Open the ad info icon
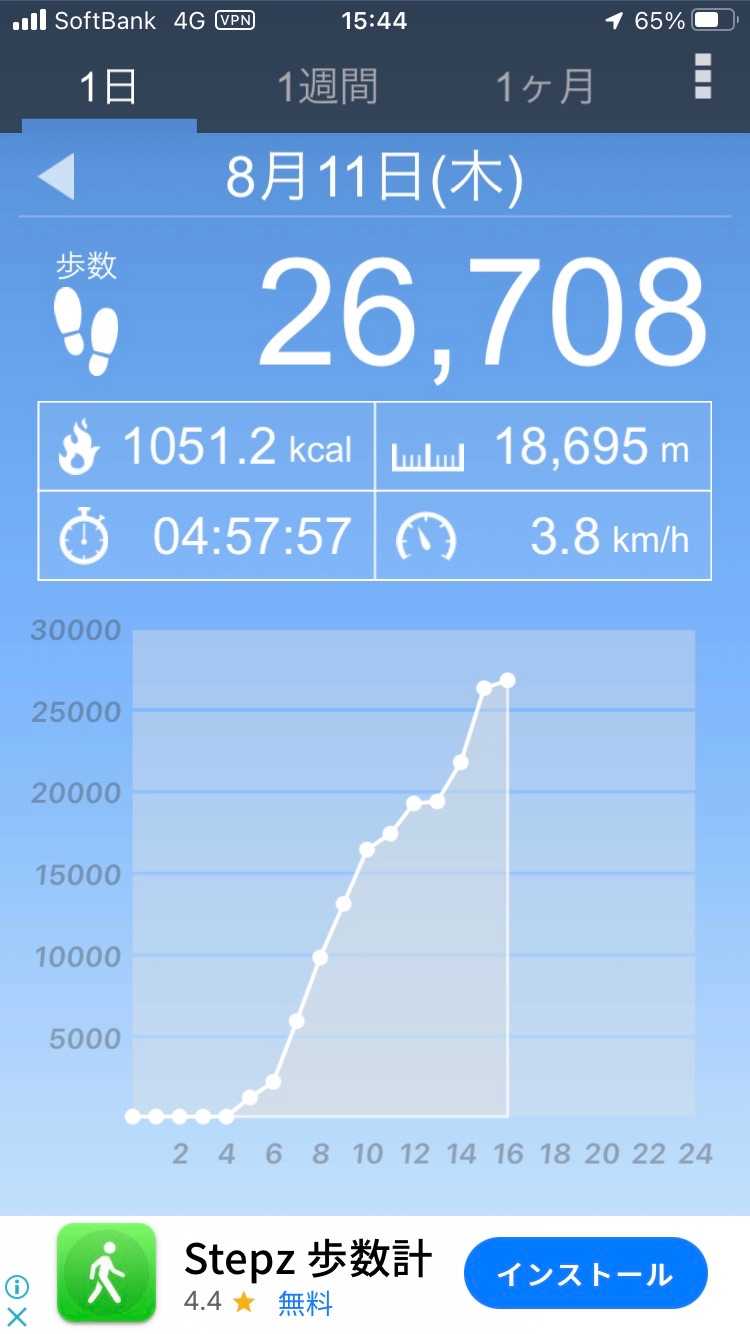750x1334 pixels. tap(17, 1287)
